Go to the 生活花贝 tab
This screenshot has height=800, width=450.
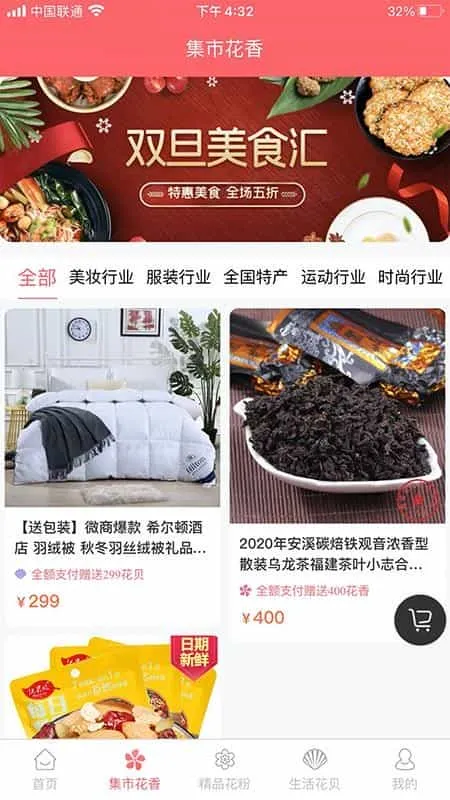[x=314, y=769]
